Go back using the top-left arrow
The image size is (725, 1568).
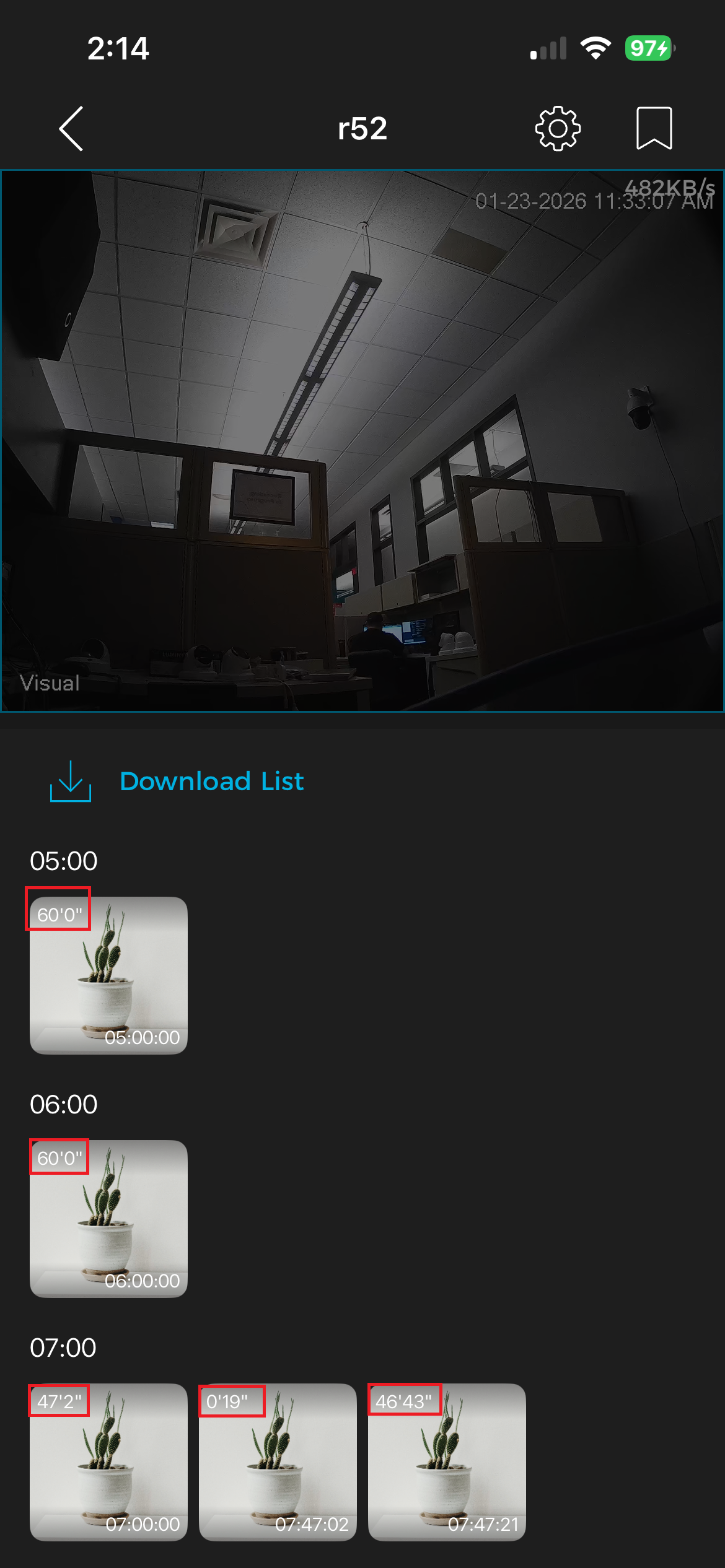(x=71, y=129)
